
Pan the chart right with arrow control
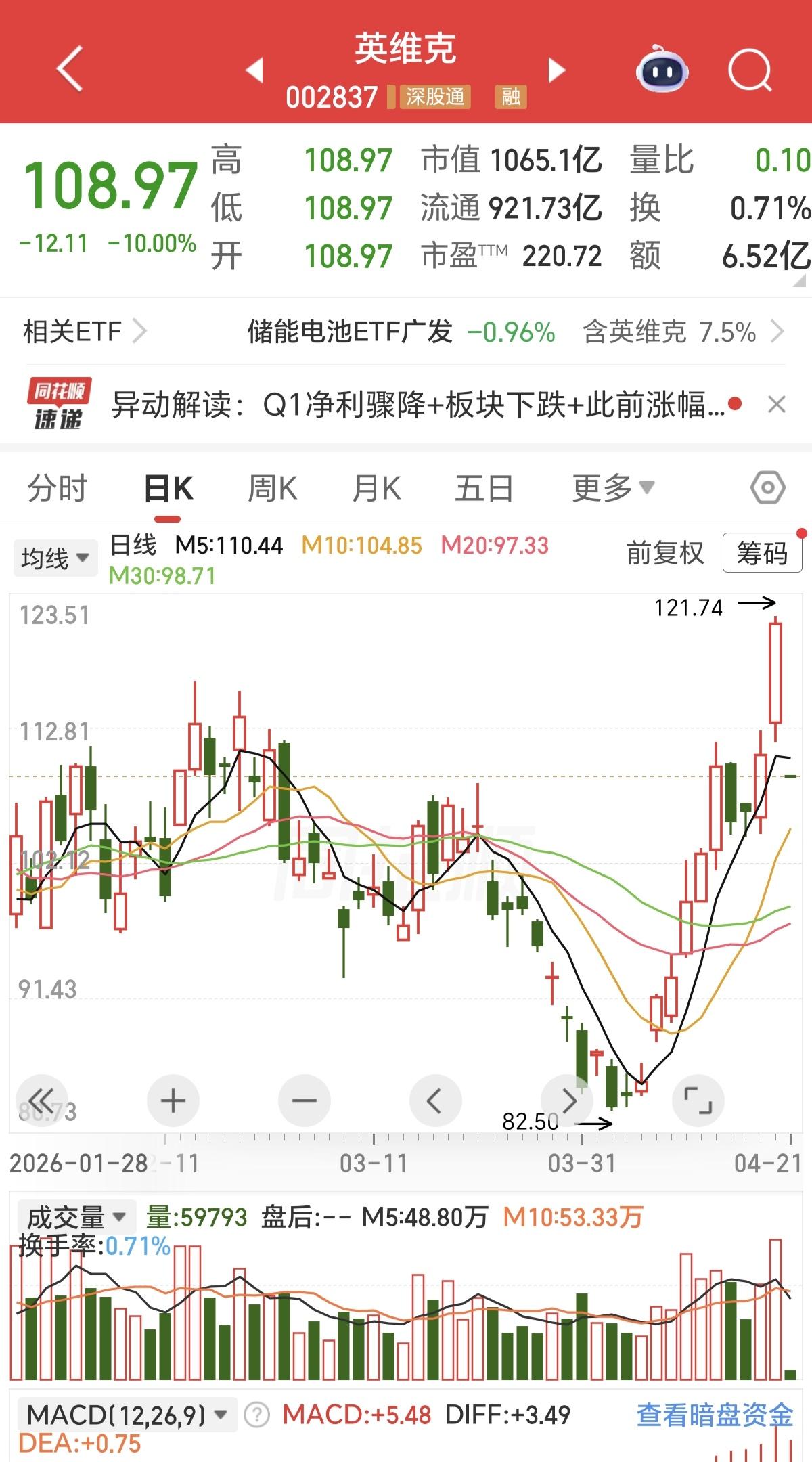click(x=567, y=1101)
